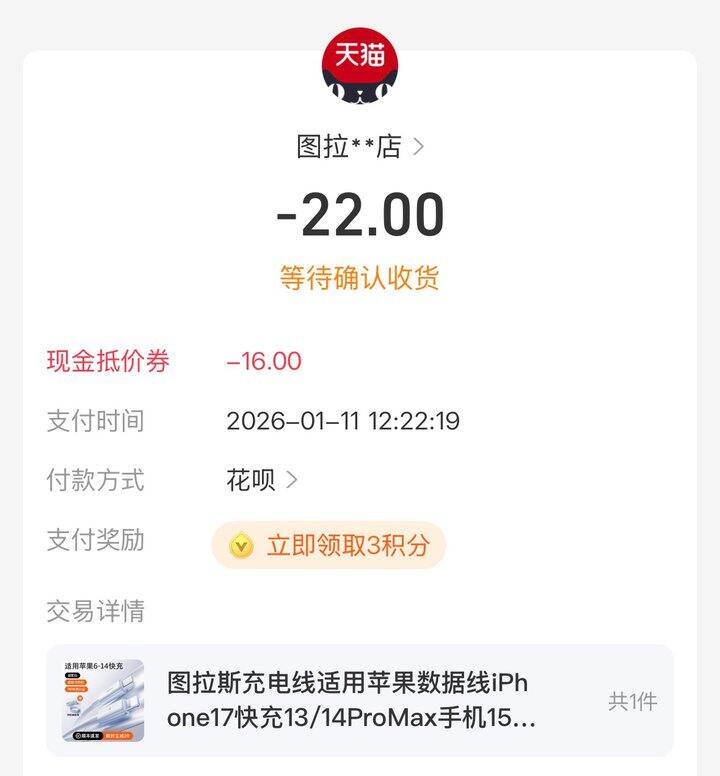Claim the 立即领取3积分 reward

point(329,545)
